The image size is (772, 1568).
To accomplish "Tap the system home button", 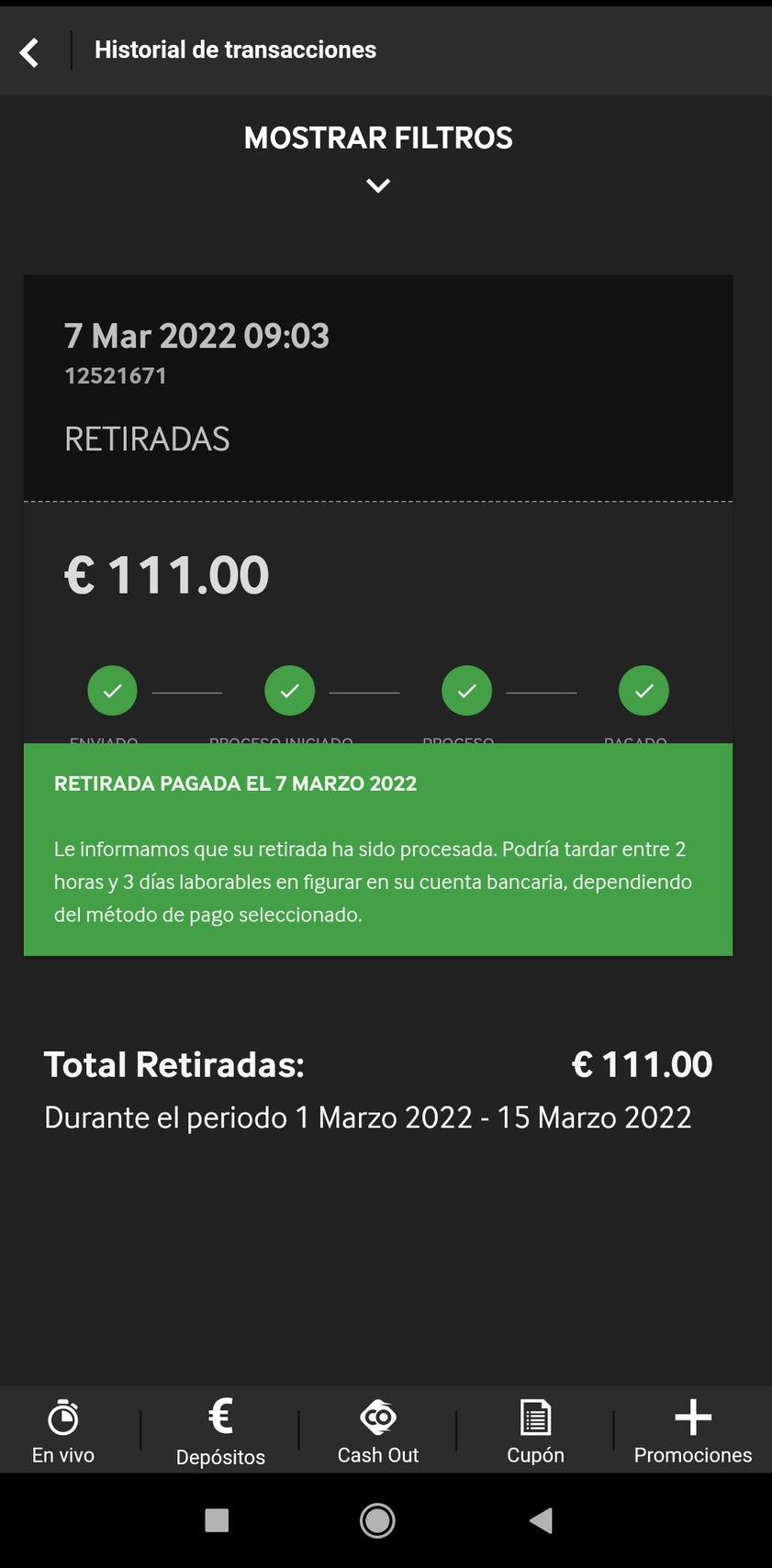I will (377, 1520).
